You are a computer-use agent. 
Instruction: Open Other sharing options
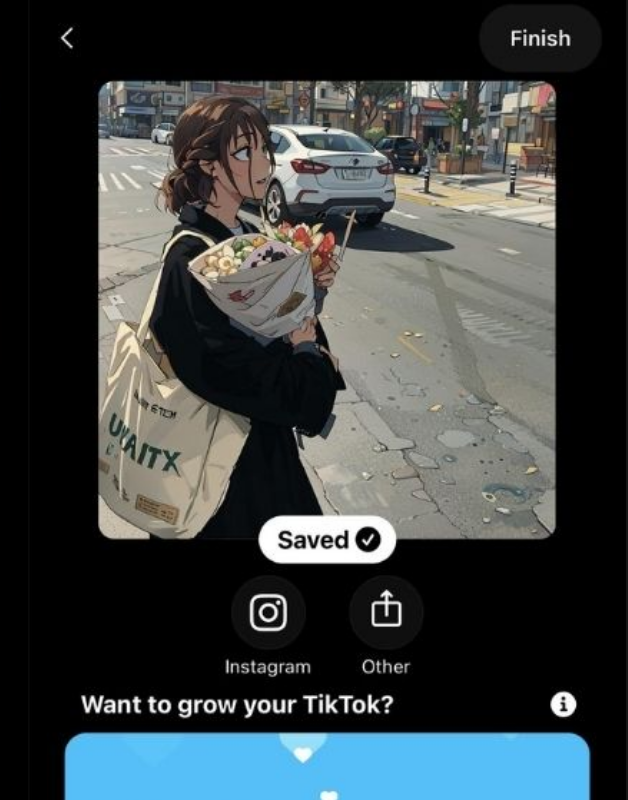(386, 614)
